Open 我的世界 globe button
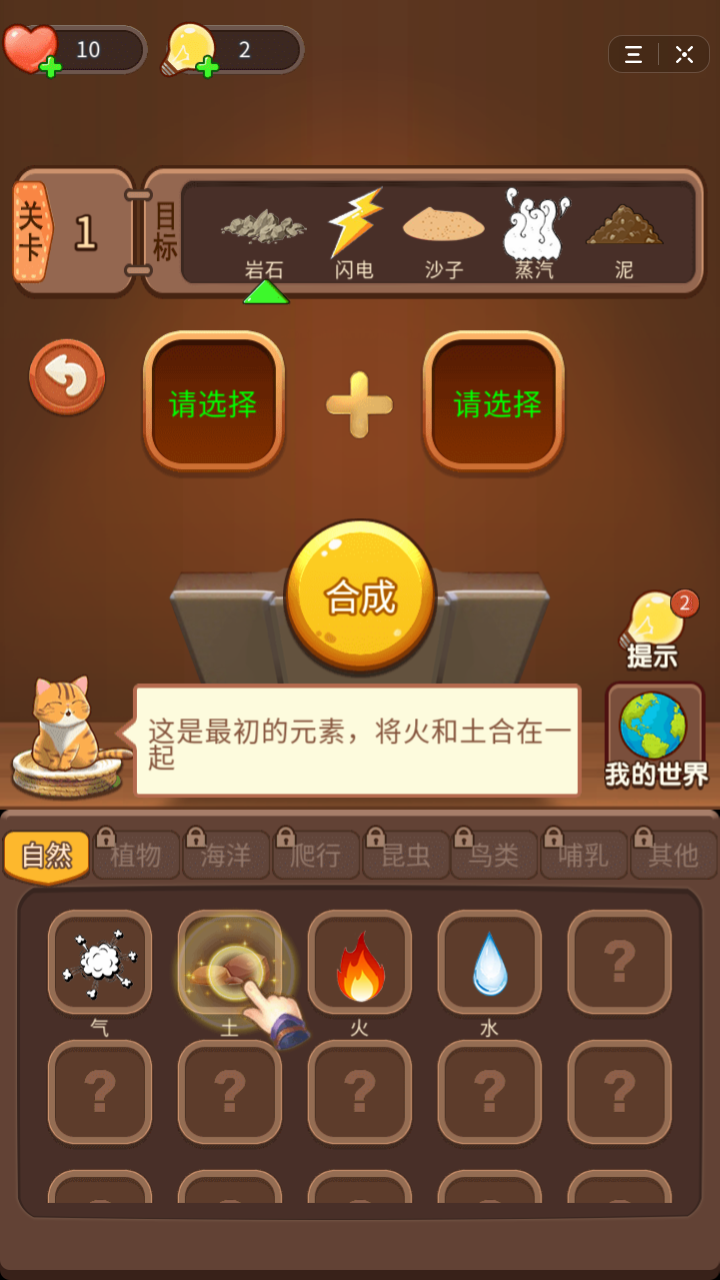Image resolution: width=720 pixels, height=1280 pixels. tap(655, 736)
